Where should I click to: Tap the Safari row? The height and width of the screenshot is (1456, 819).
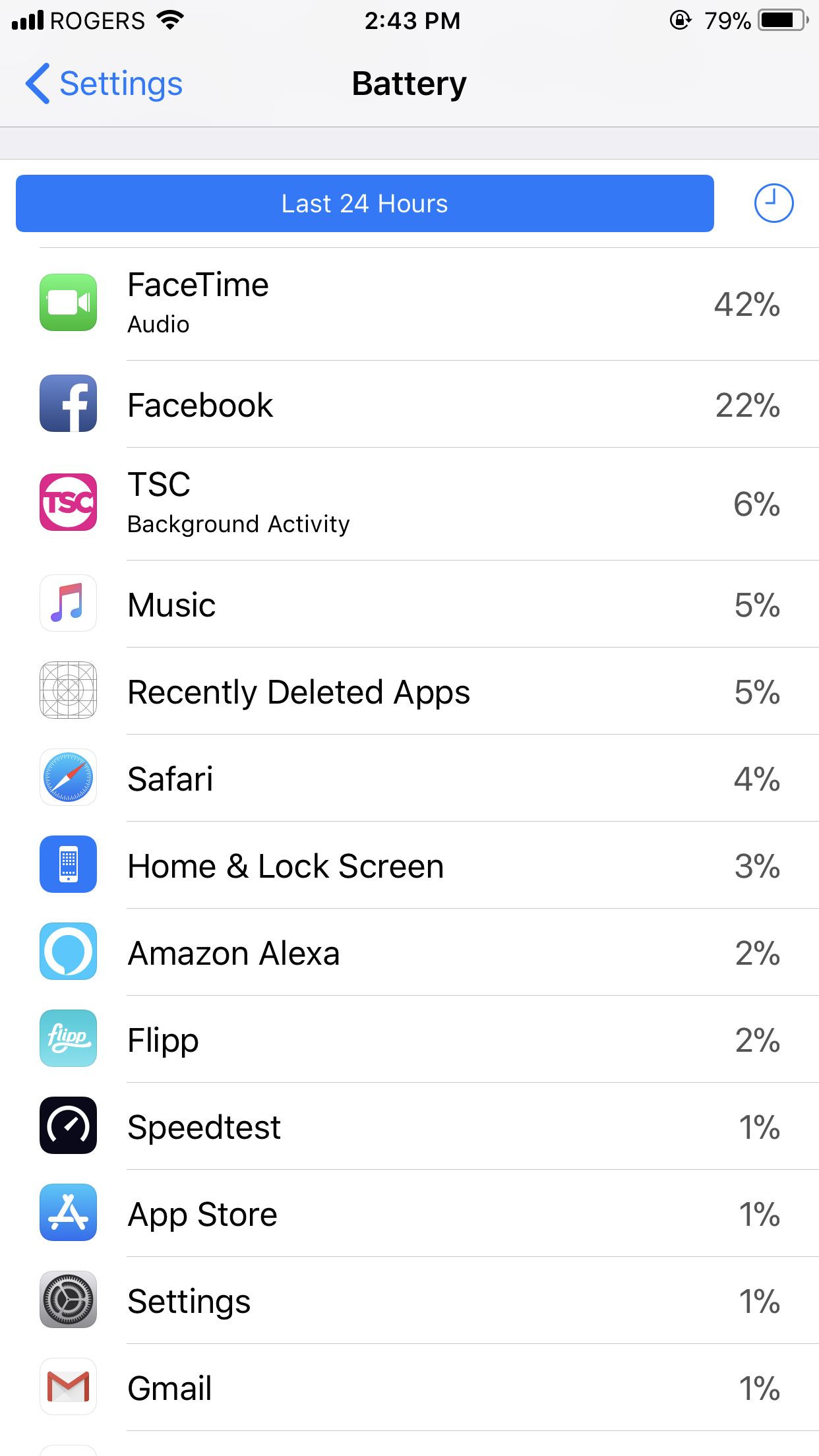point(409,778)
